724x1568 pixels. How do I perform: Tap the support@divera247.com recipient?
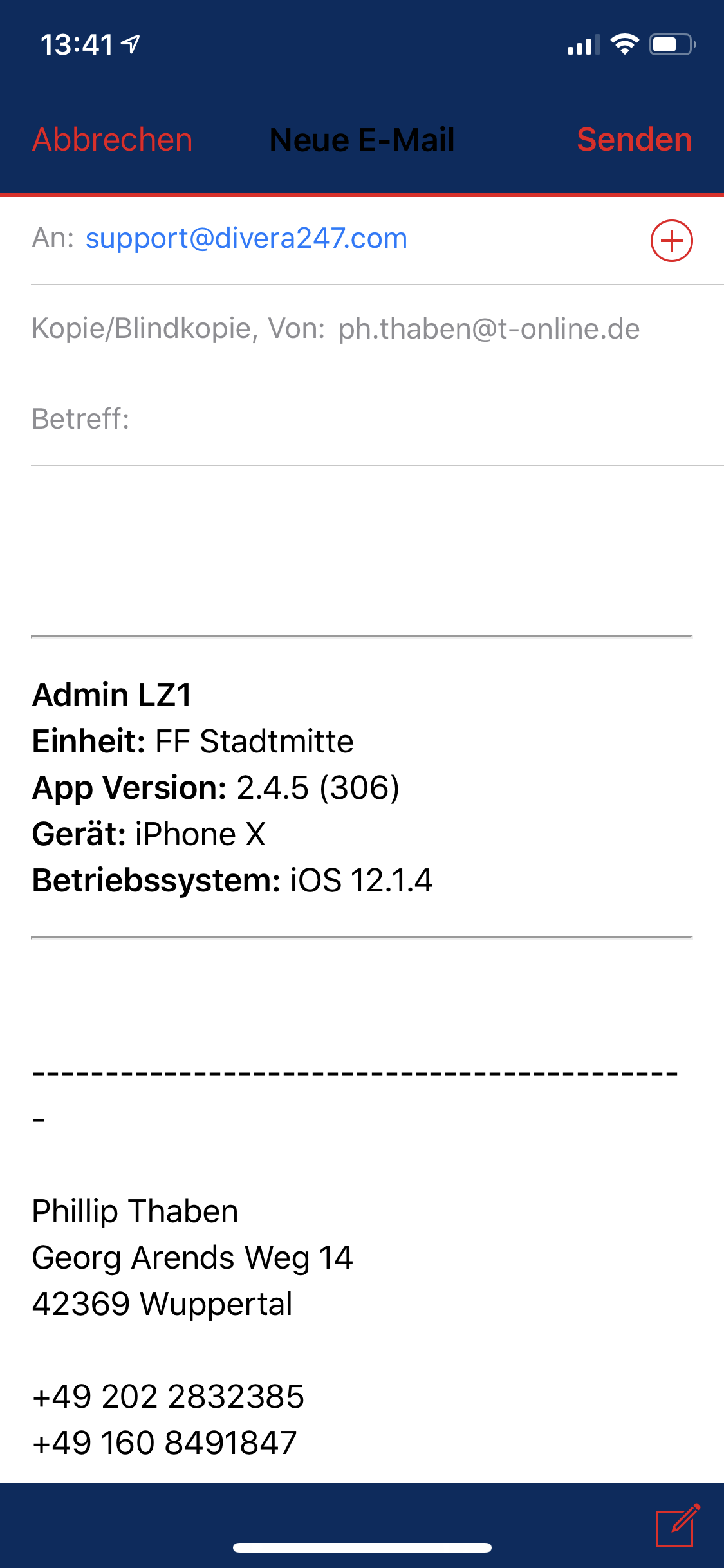pos(246,239)
